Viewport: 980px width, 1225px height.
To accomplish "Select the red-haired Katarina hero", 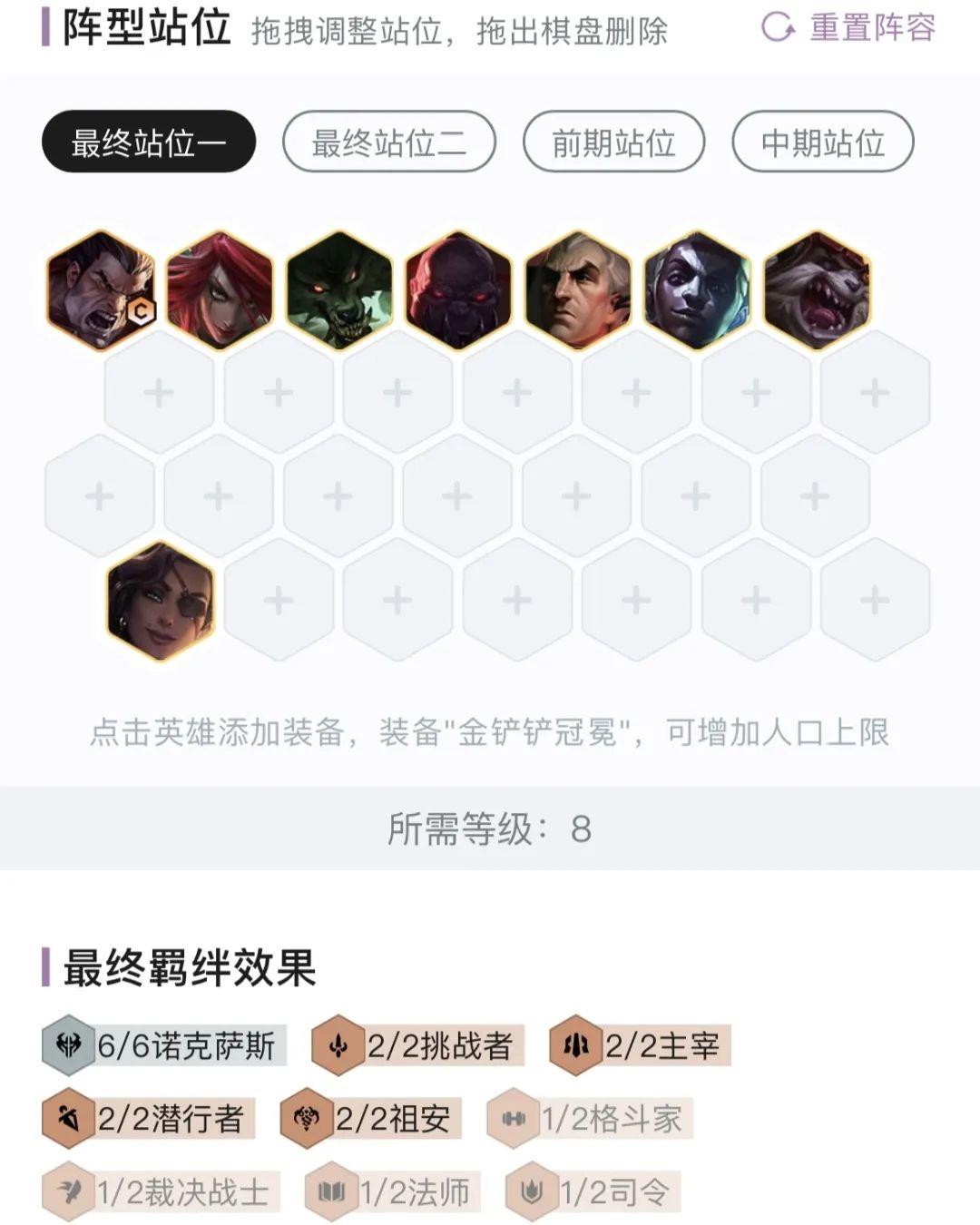I will [220, 290].
